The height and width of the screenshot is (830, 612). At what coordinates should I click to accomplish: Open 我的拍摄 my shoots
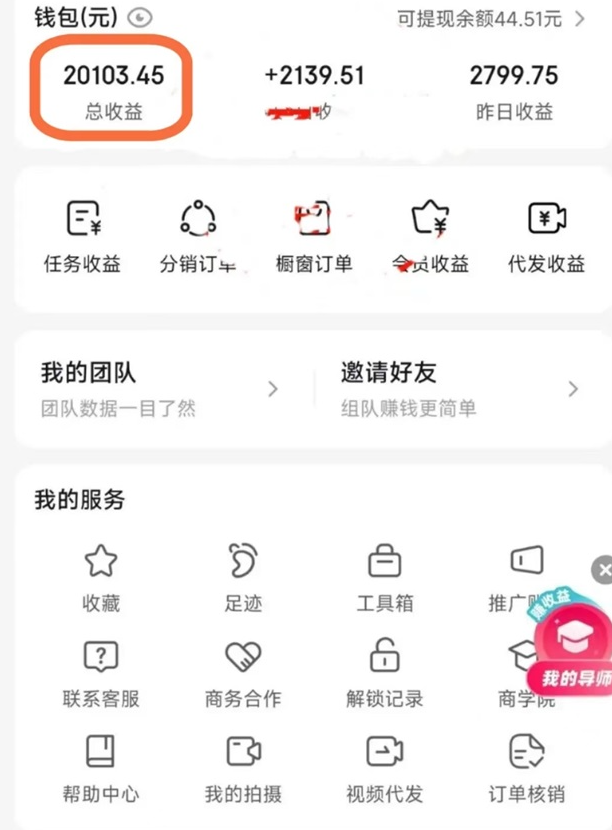[243, 767]
